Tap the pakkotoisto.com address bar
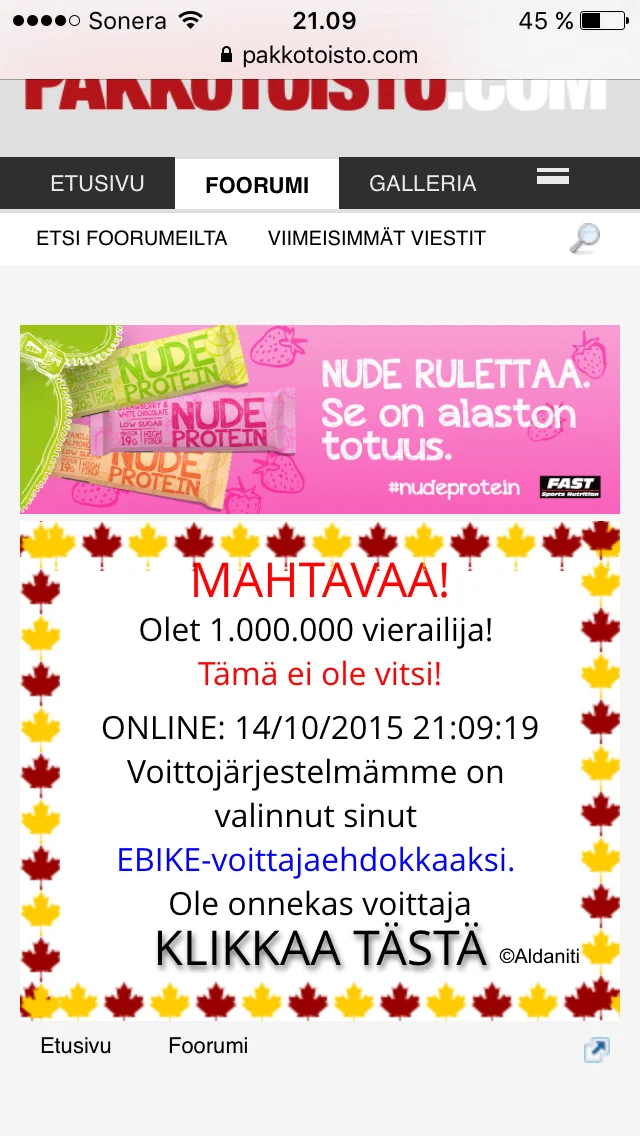 (320, 55)
